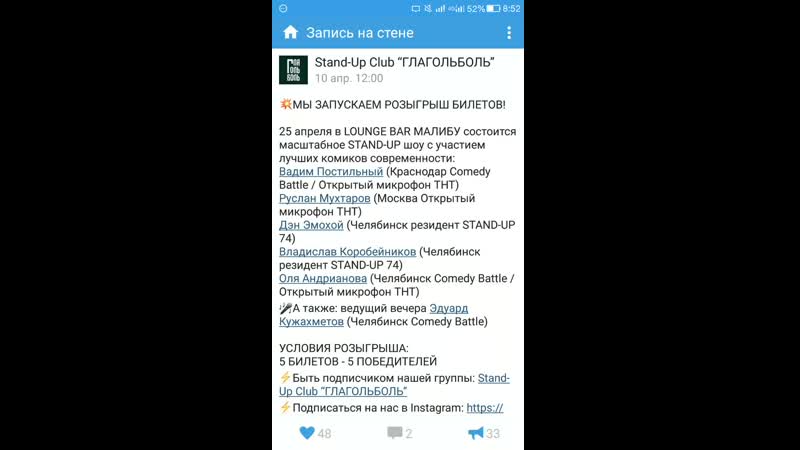
Task: Repost this wall entry
Action: [484, 433]
